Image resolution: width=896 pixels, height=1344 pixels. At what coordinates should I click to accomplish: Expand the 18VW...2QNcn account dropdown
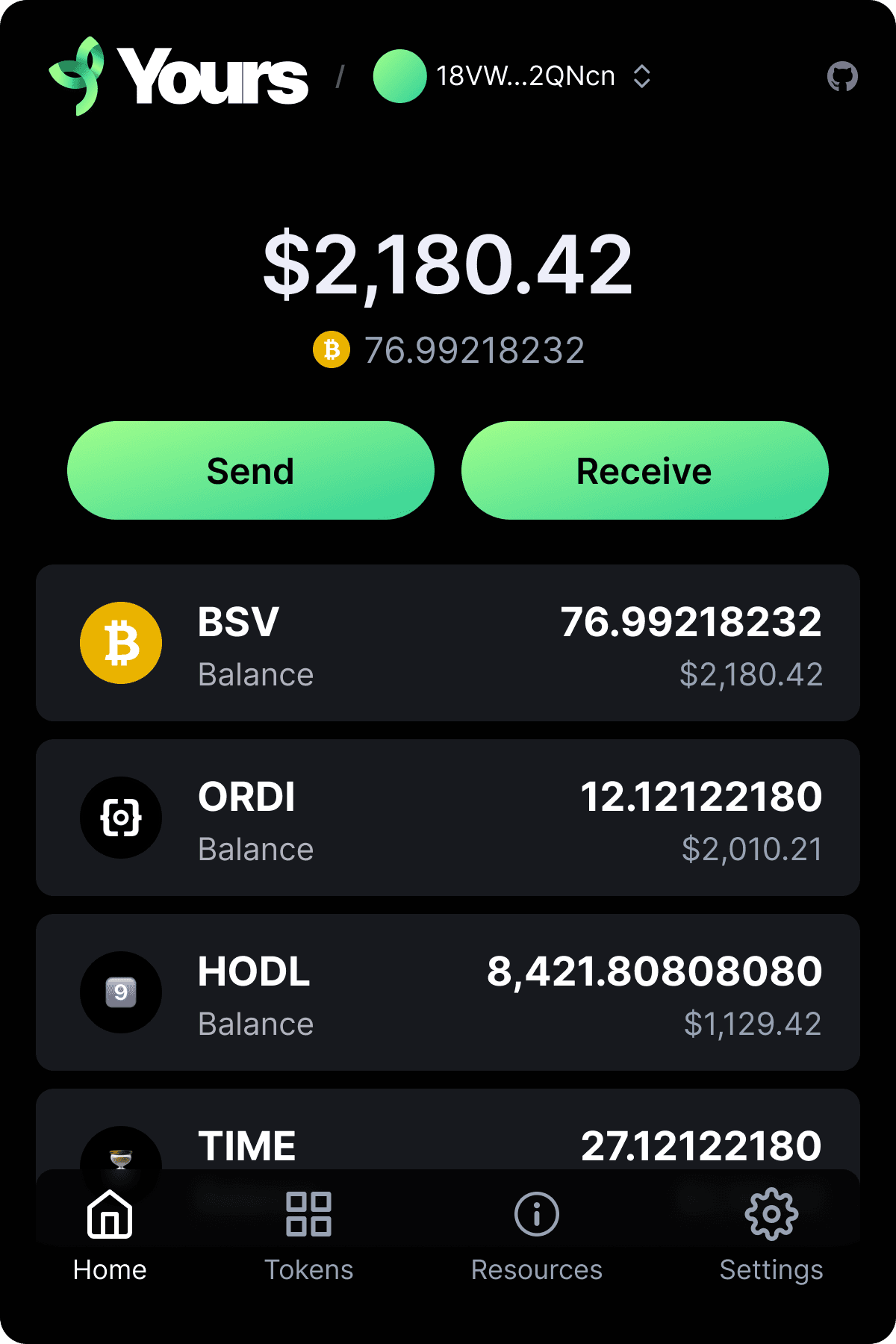click(525, 75)
